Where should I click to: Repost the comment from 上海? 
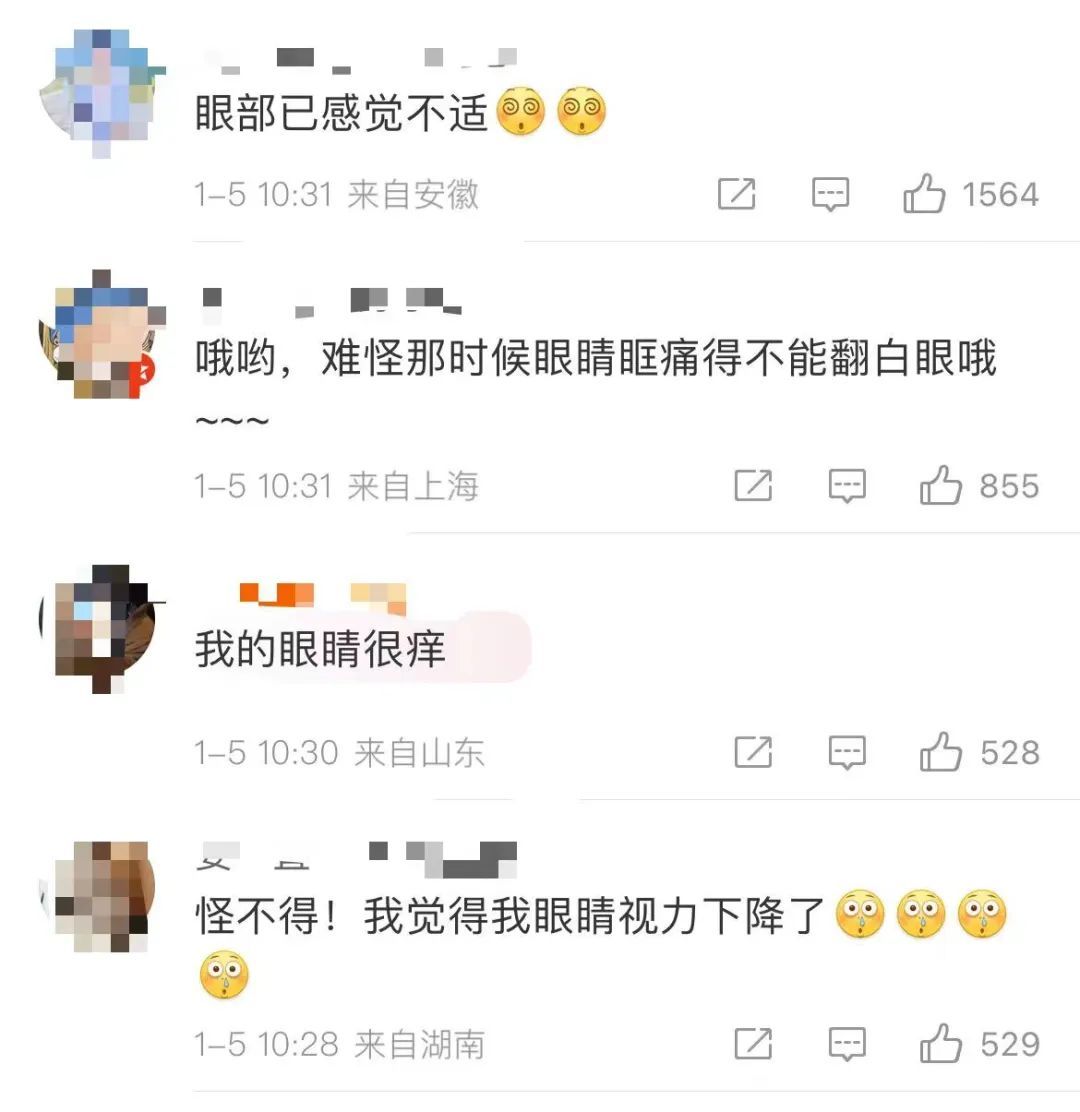coord(753,487)
